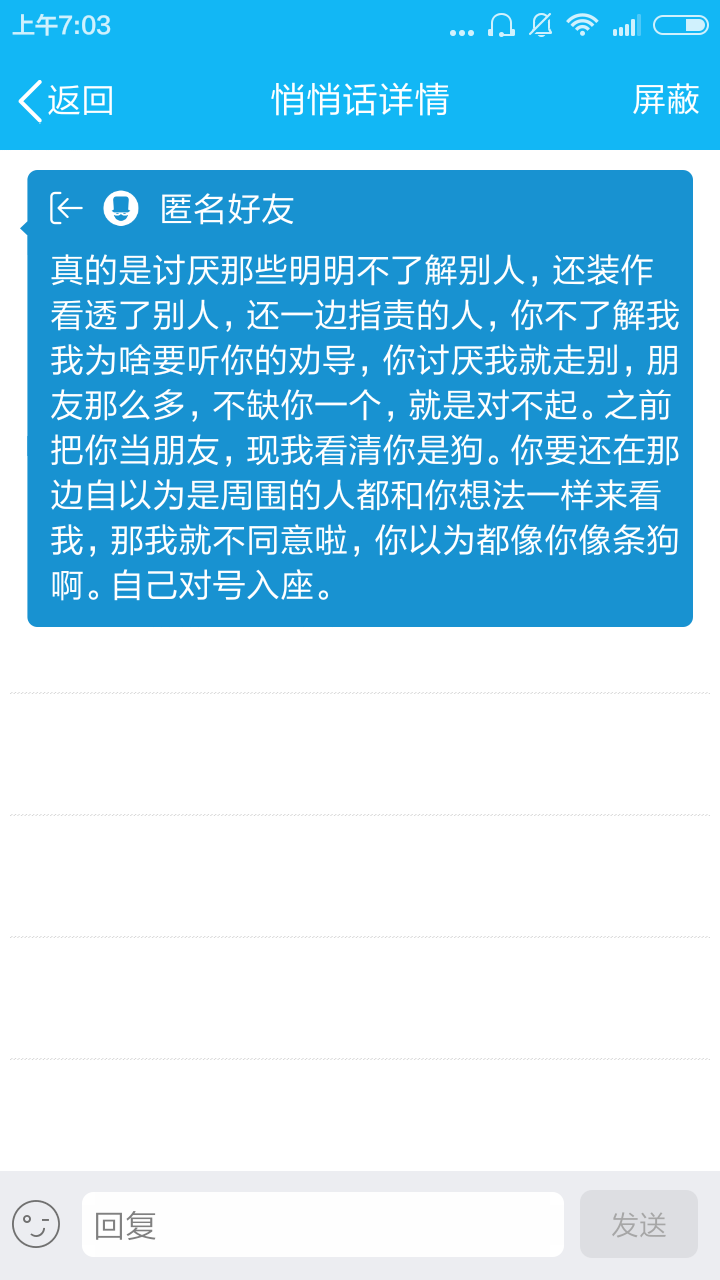This screenshot has height=1280, width=720.
Task: Tap 屏蔽 to block this sender
Action: (665, 100)
